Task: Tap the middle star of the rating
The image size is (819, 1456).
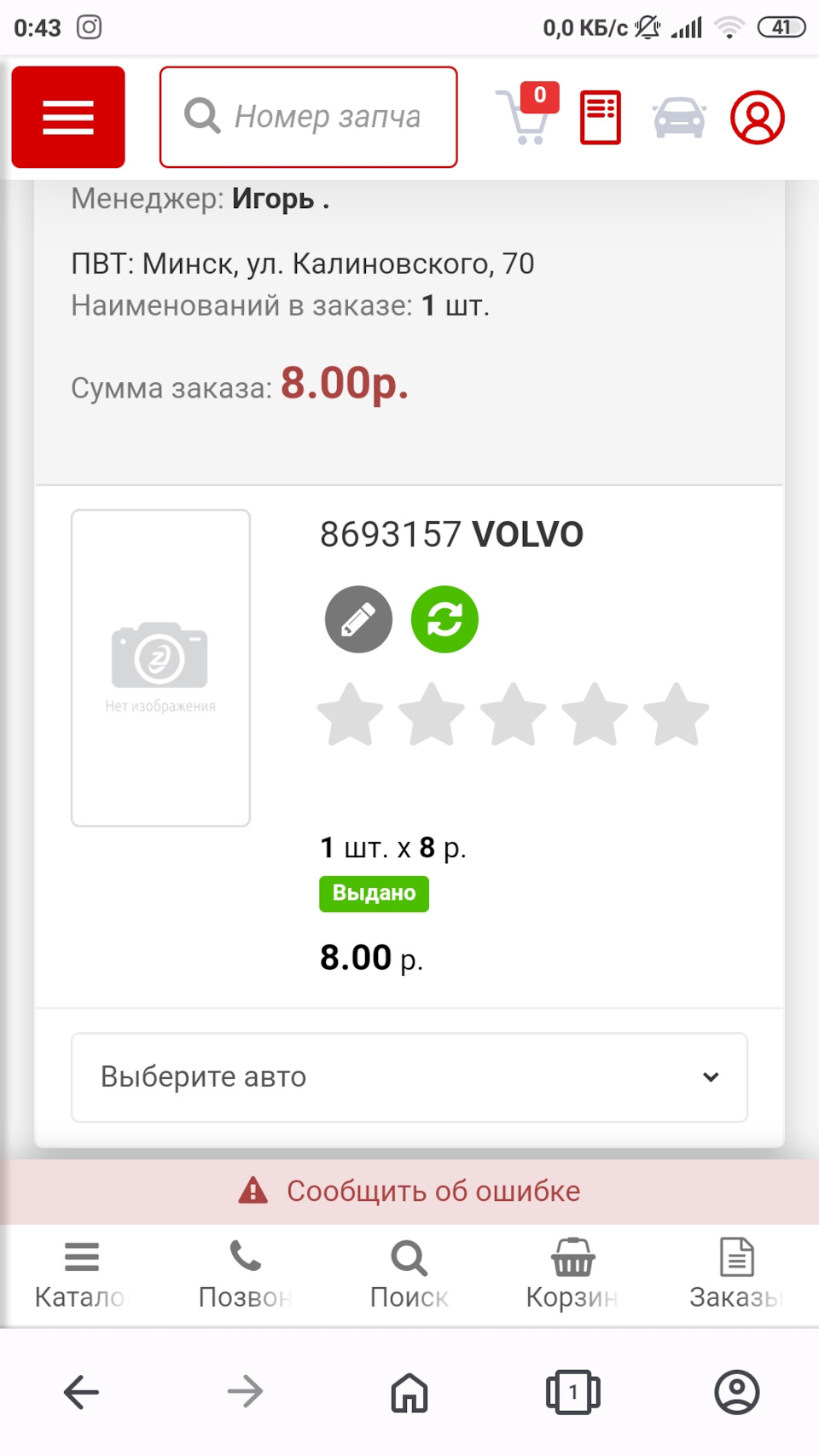Action: [513, 715]
